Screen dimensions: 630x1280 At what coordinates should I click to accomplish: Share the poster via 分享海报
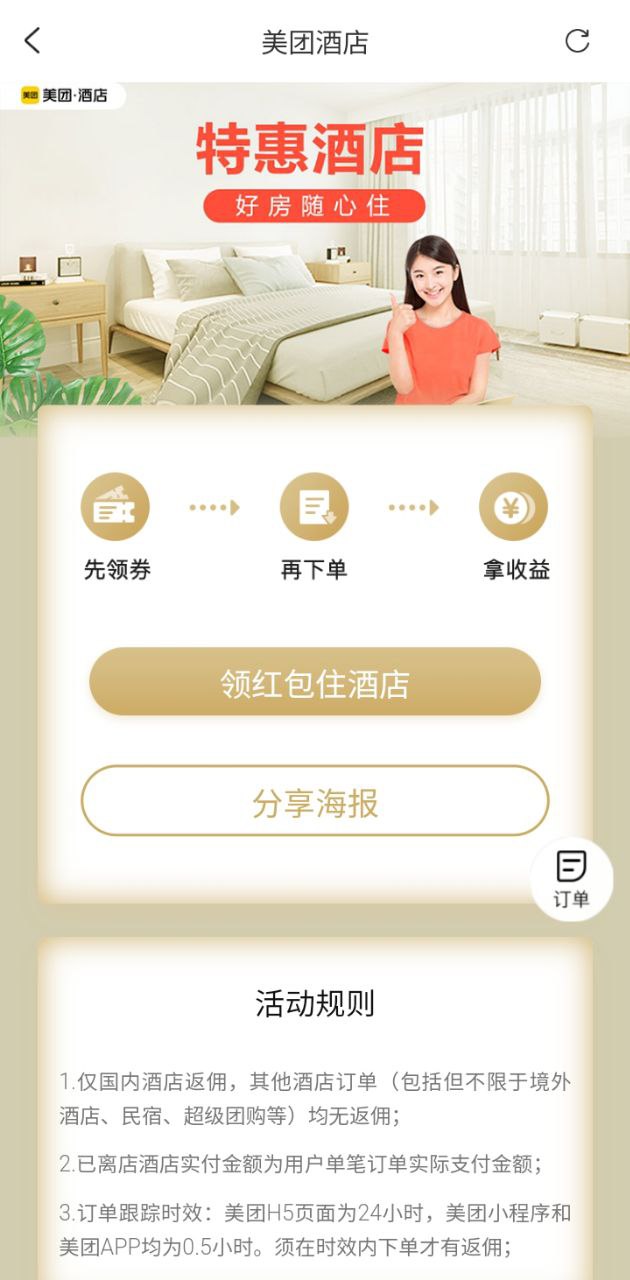315,801
